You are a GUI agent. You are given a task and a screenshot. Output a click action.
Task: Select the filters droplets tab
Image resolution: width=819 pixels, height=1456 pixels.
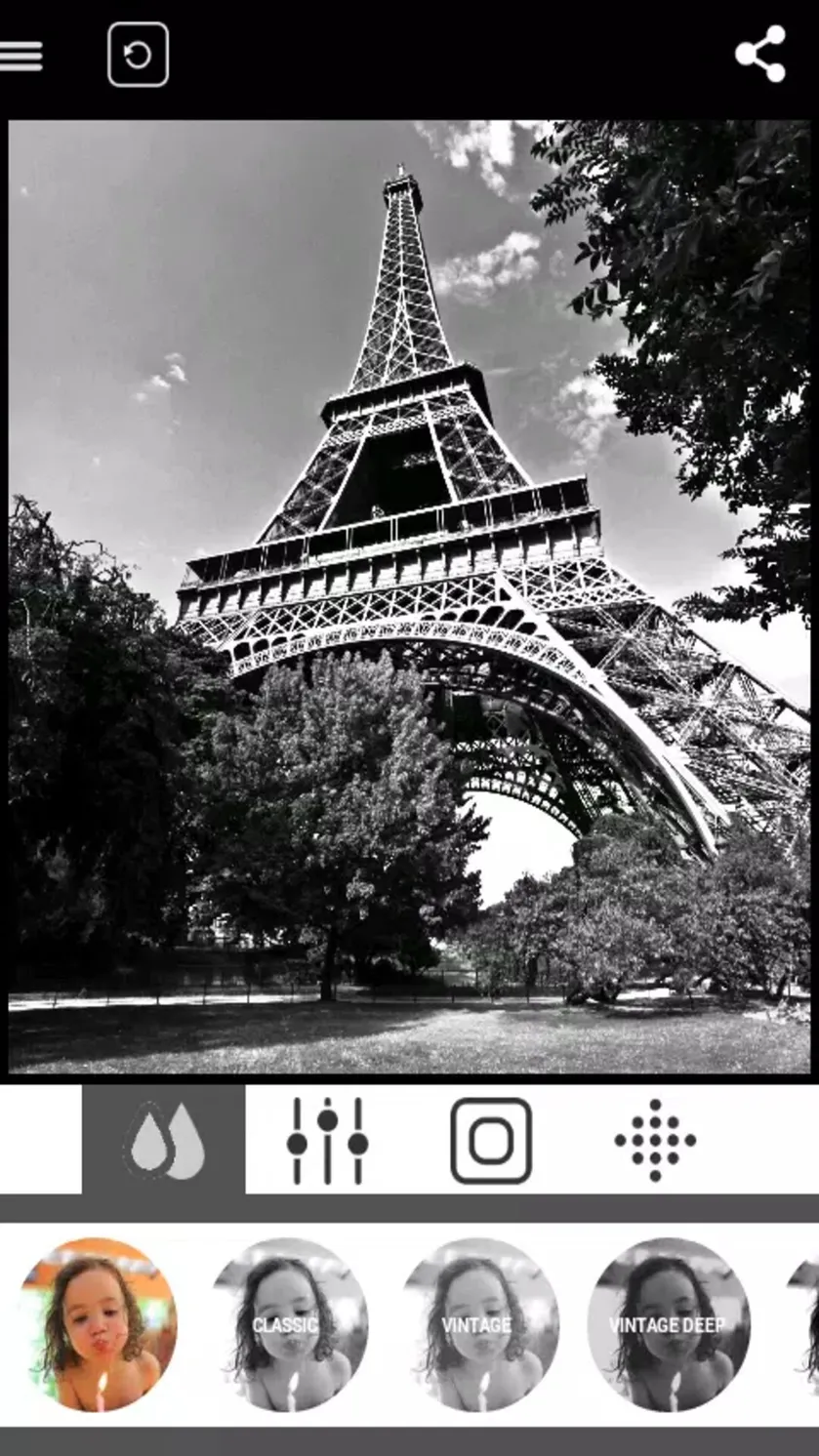tap(164, 1139)
